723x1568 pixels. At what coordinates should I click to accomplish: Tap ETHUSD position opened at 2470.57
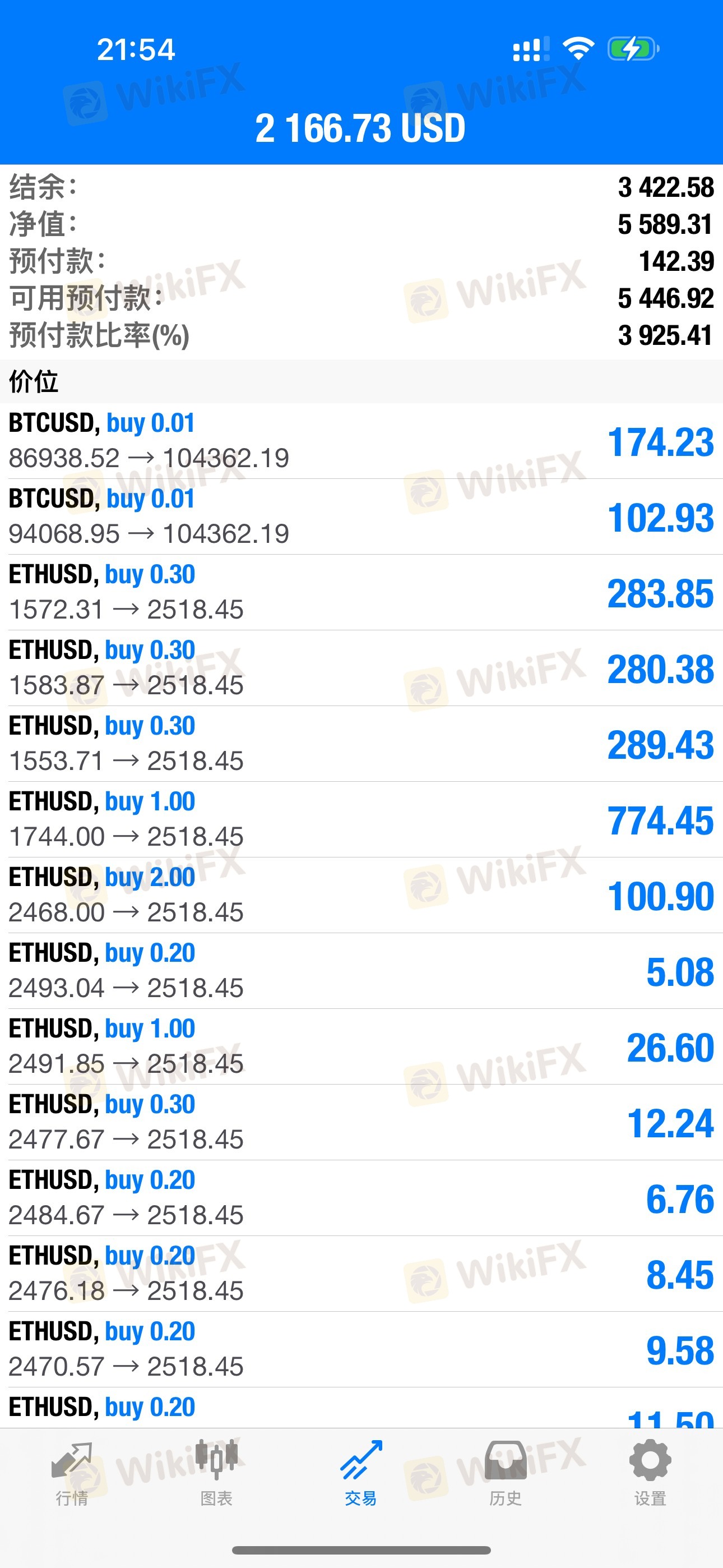tap(361, 1349)
